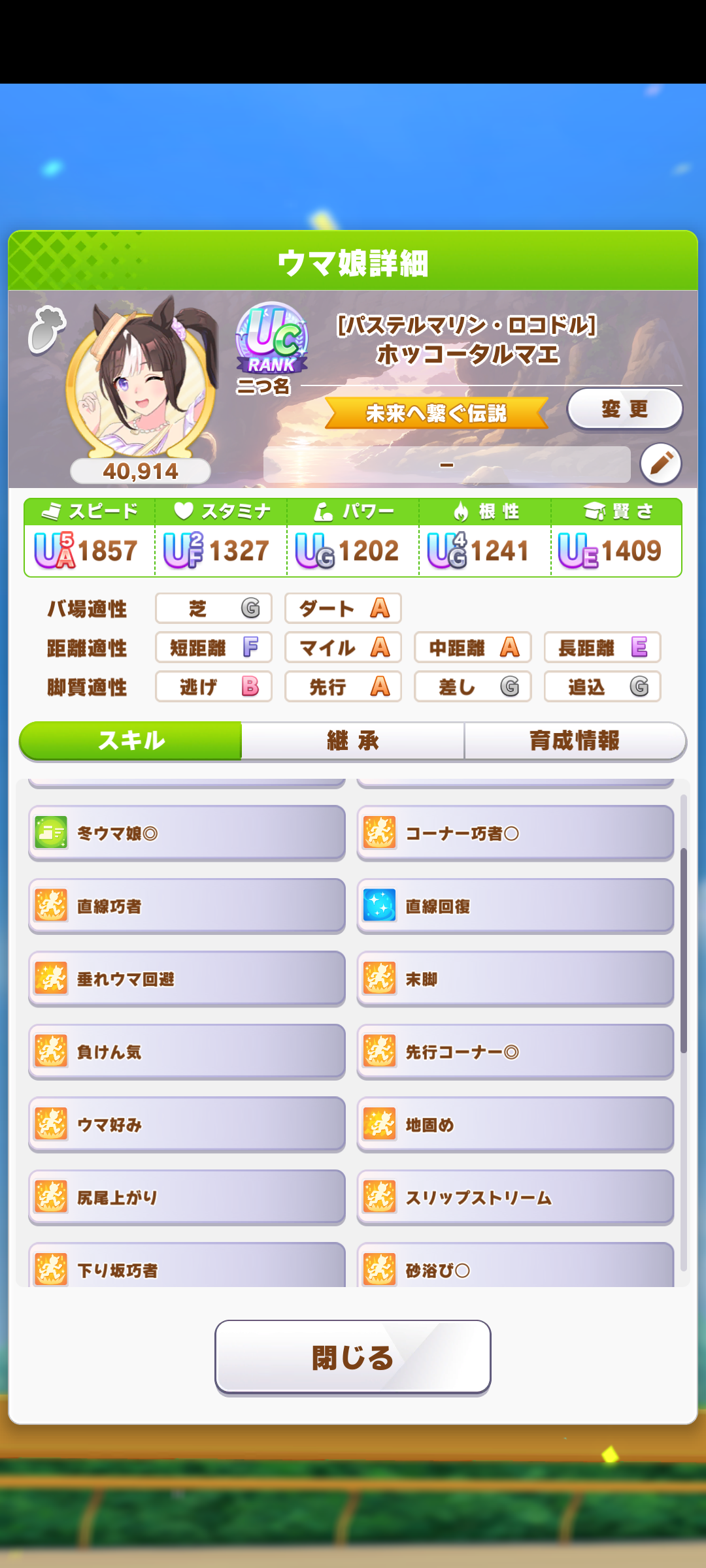
Task: Tap the 地固め skill row
Action: pyautogui.click(x=515, y=1124)
